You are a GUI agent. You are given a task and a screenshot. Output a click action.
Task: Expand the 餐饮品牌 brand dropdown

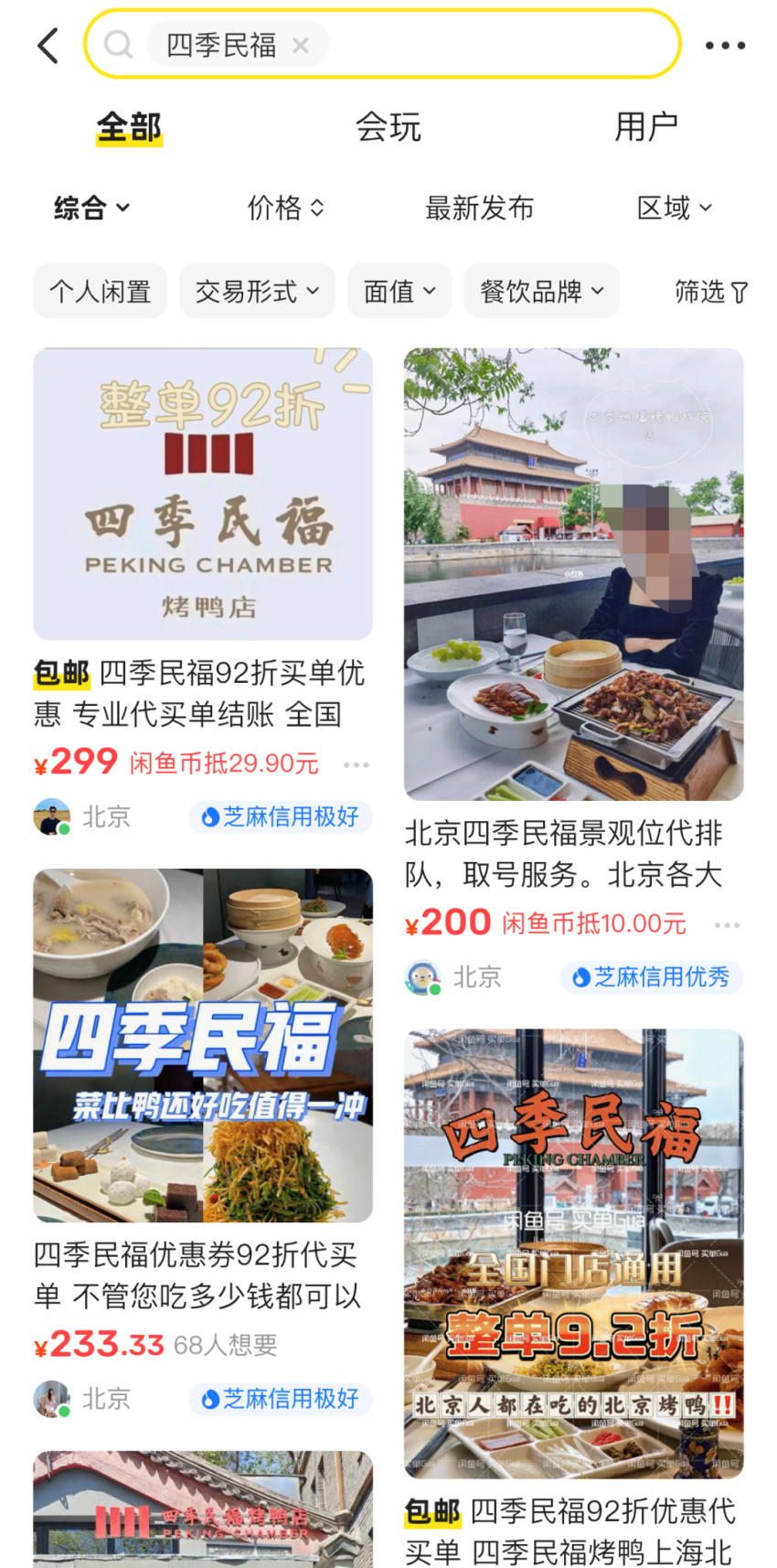click(x=541, y=291)
